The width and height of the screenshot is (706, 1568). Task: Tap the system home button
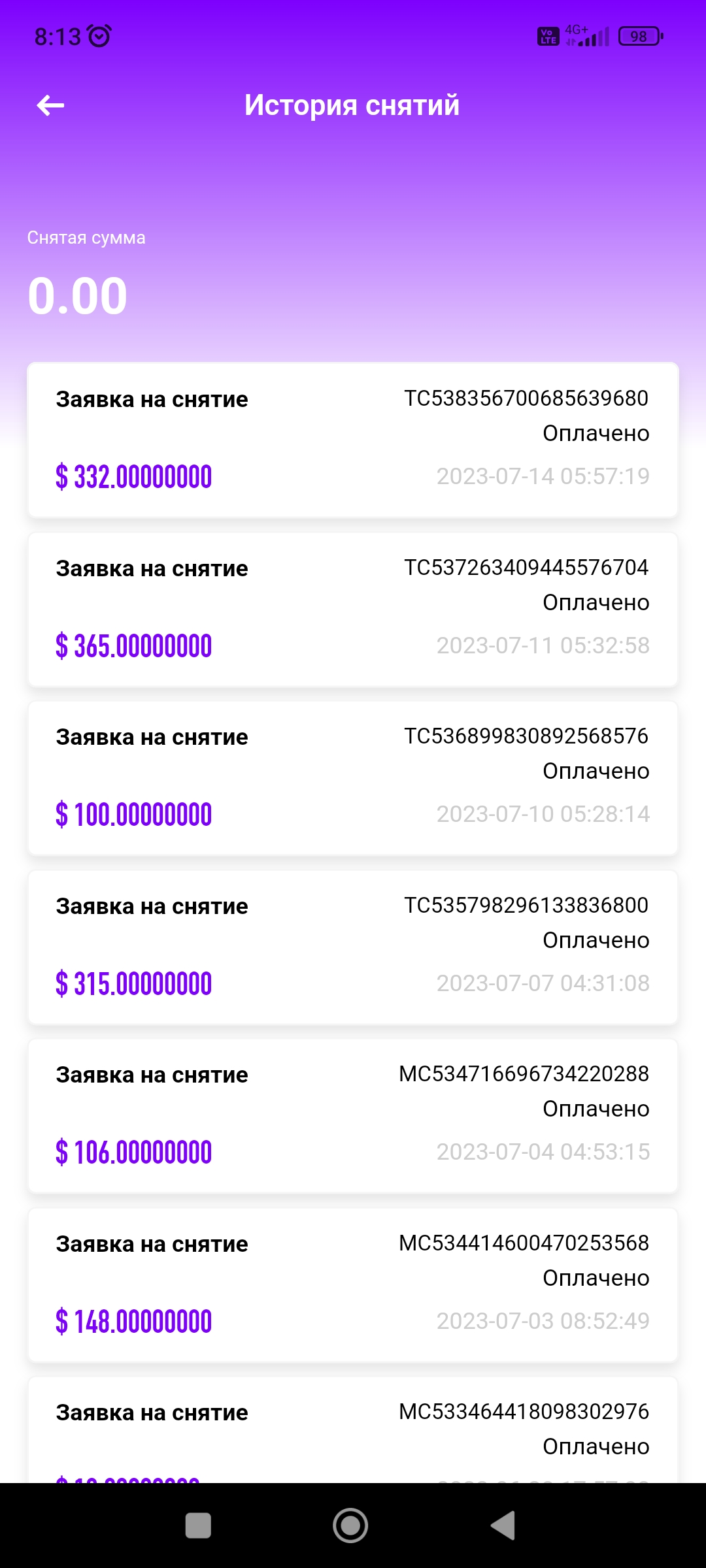click(350, 1526)
